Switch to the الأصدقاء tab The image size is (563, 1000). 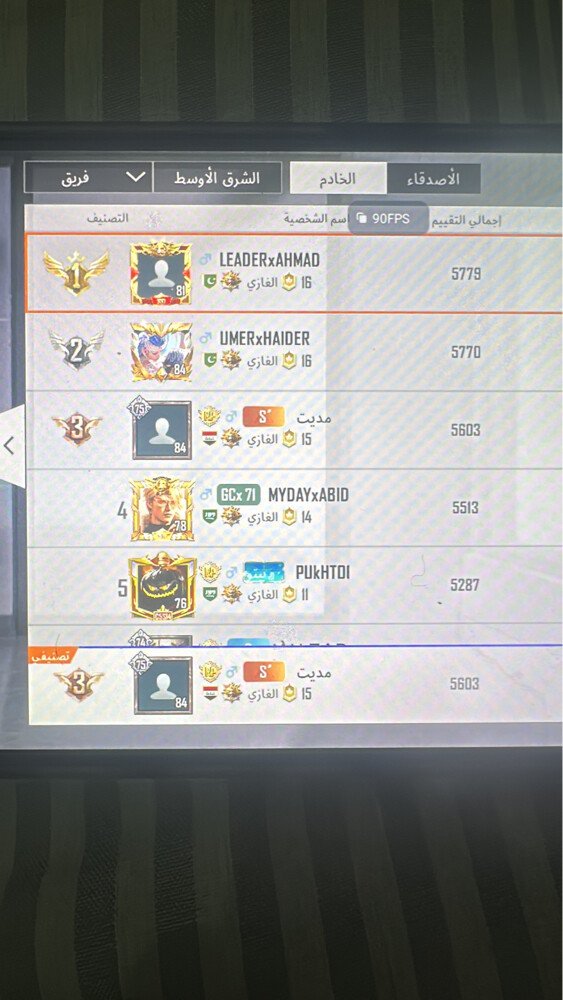(434, 178)
